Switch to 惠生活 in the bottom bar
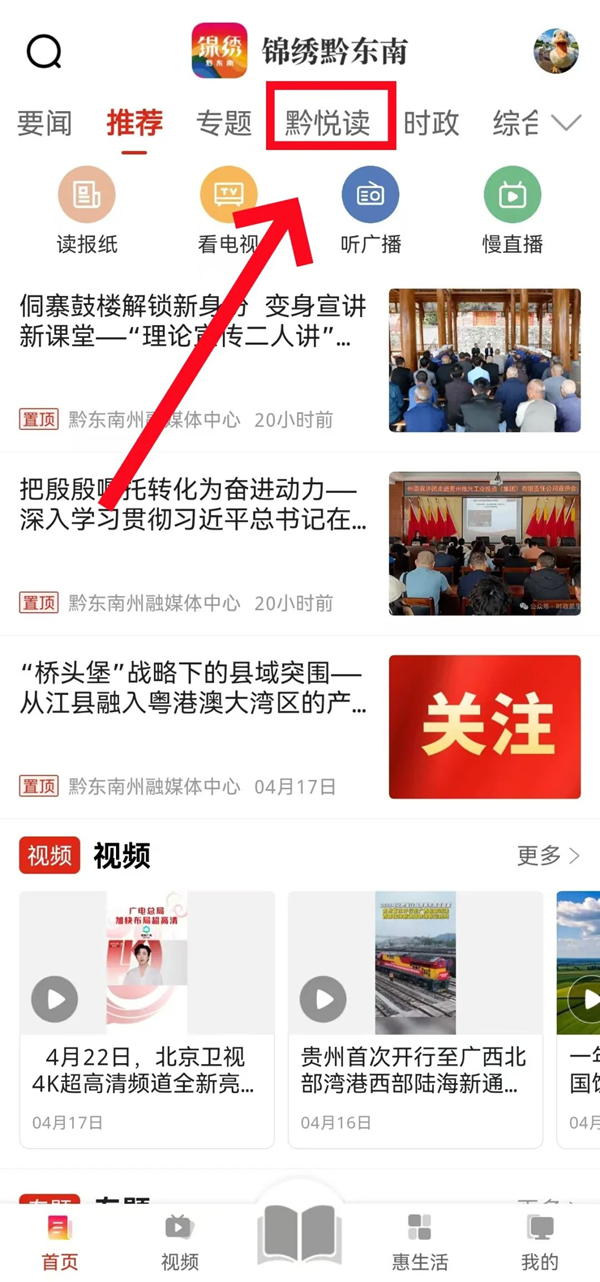 click(x=420, y=1241)
